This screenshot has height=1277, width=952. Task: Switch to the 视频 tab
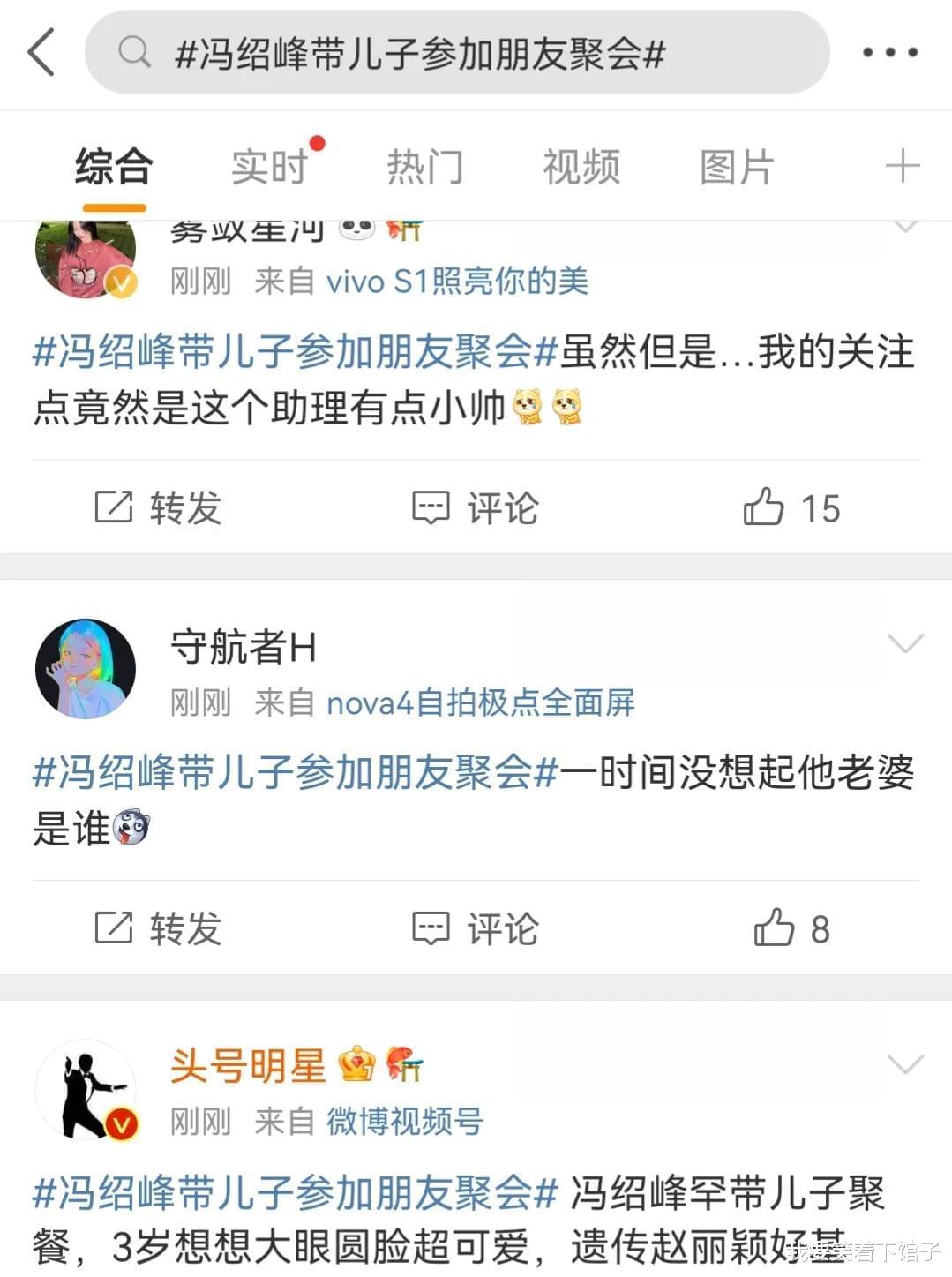point(581,167)
